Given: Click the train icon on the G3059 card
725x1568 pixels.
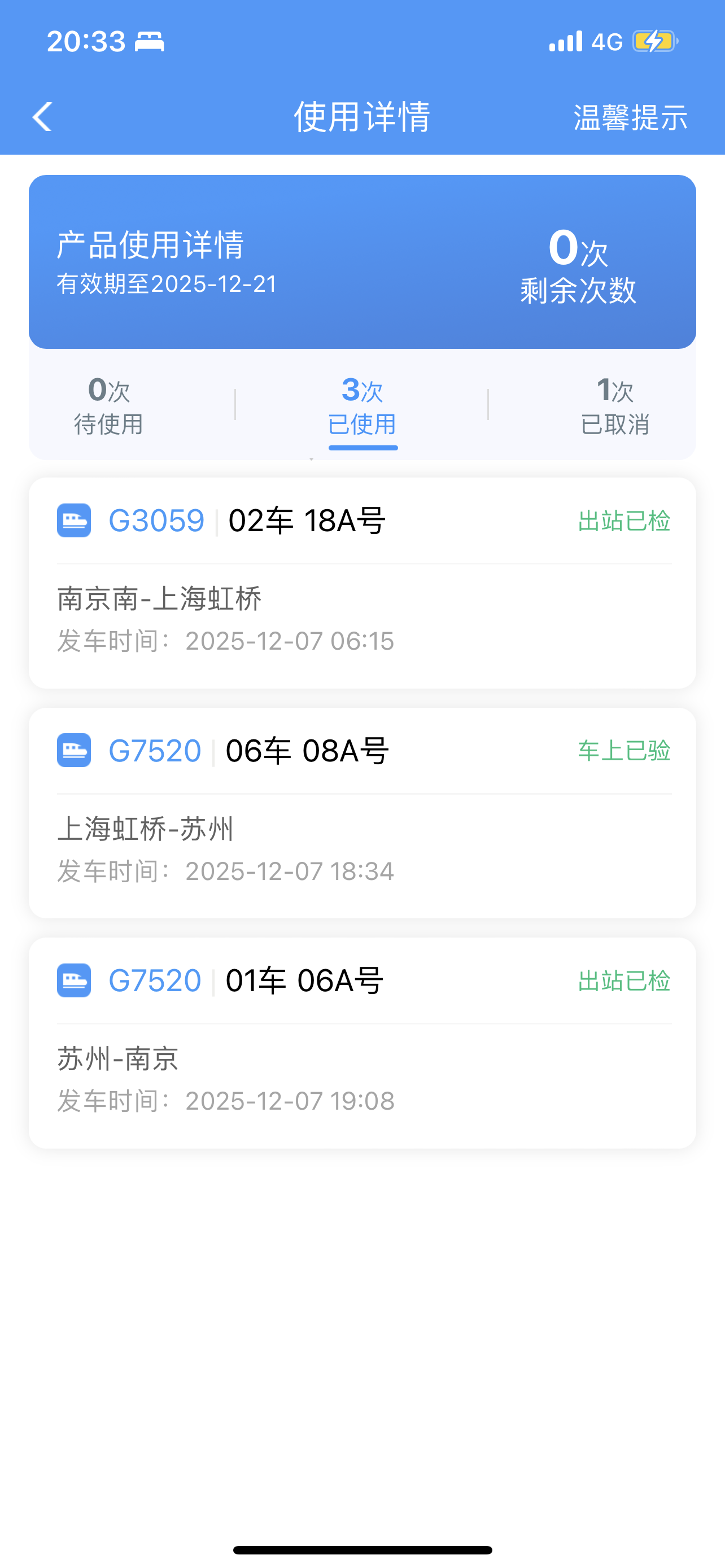Looking at the screenshot, I should pyautogui.click(x=73, y=521).
